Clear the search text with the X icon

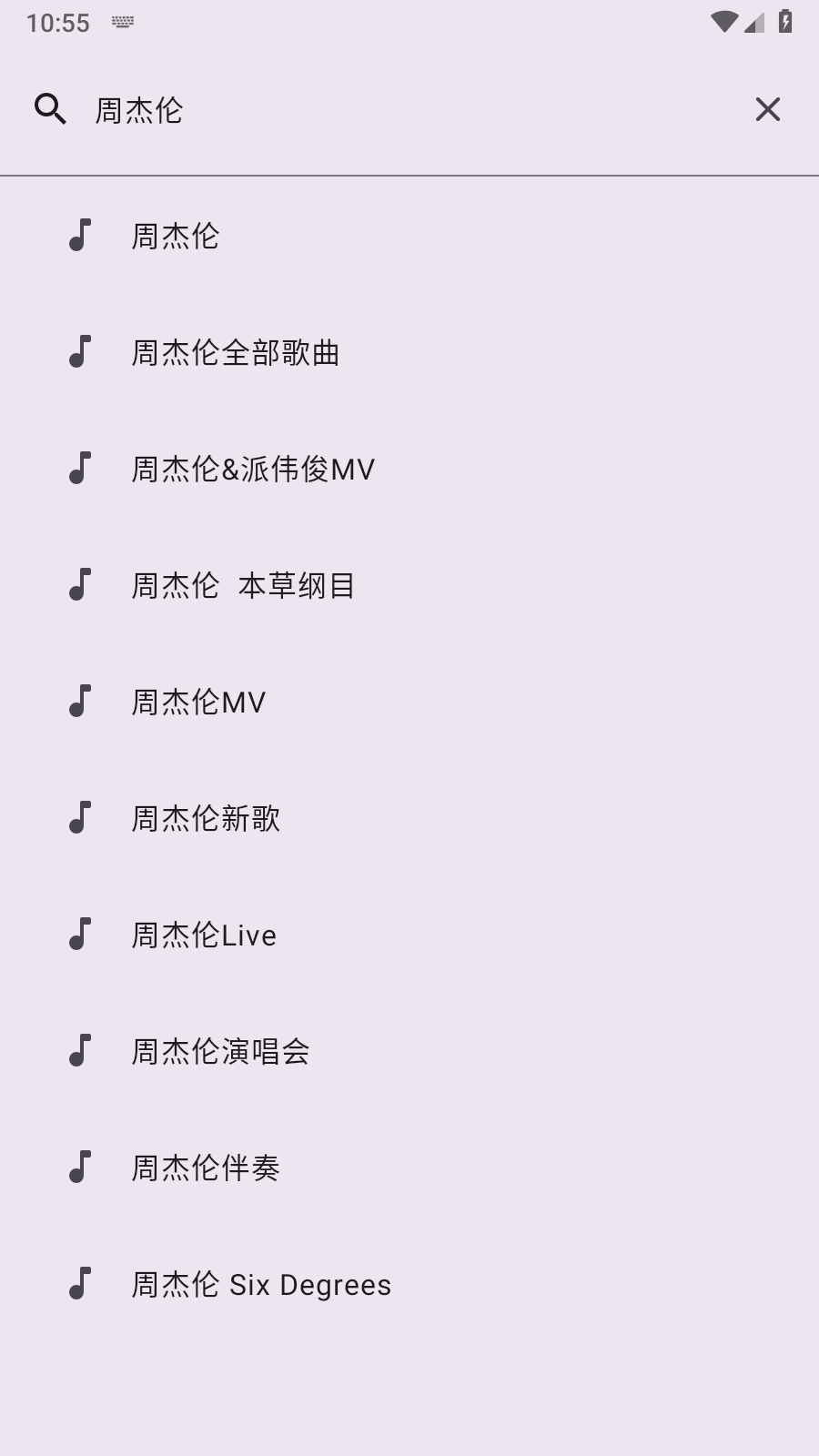(x=767, y=109)
